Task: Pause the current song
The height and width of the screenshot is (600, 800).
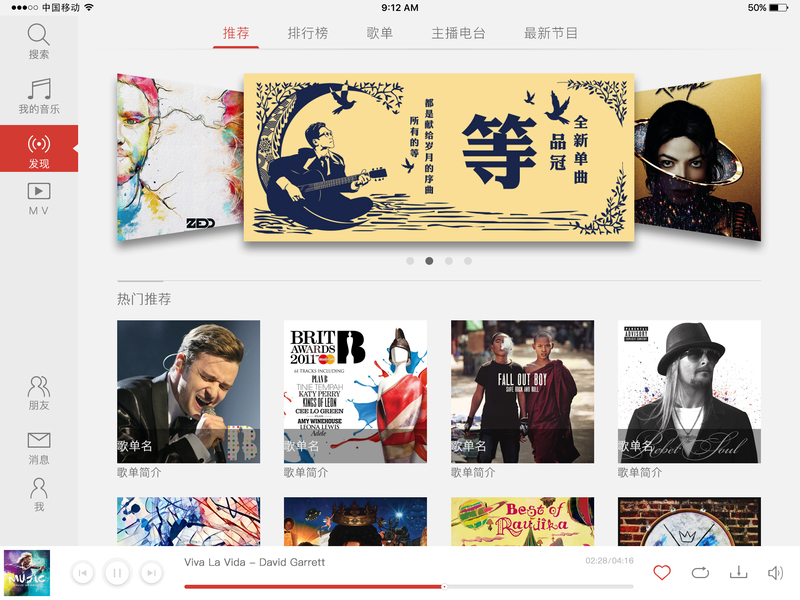Action: tap(117, 573)
